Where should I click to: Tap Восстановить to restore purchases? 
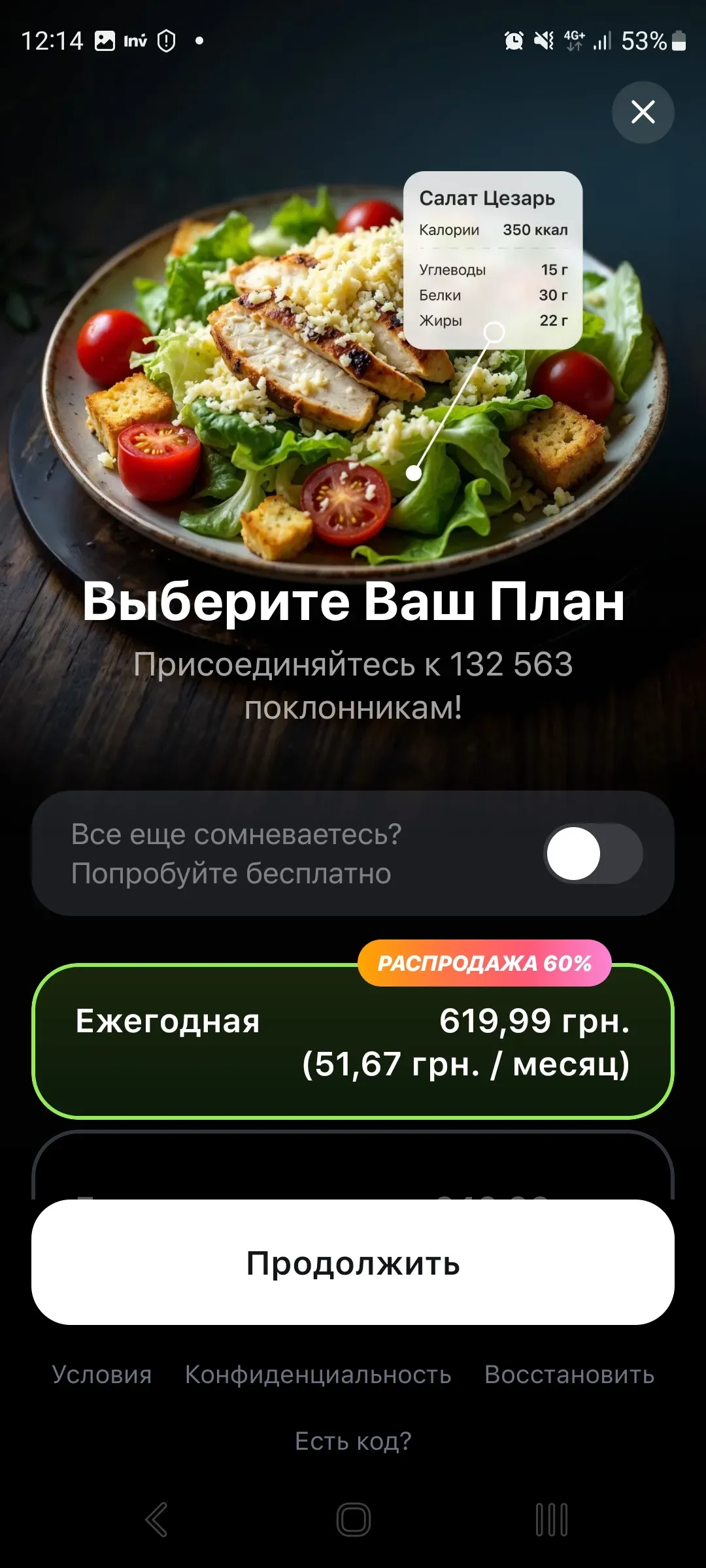[x=569, y=1375]
